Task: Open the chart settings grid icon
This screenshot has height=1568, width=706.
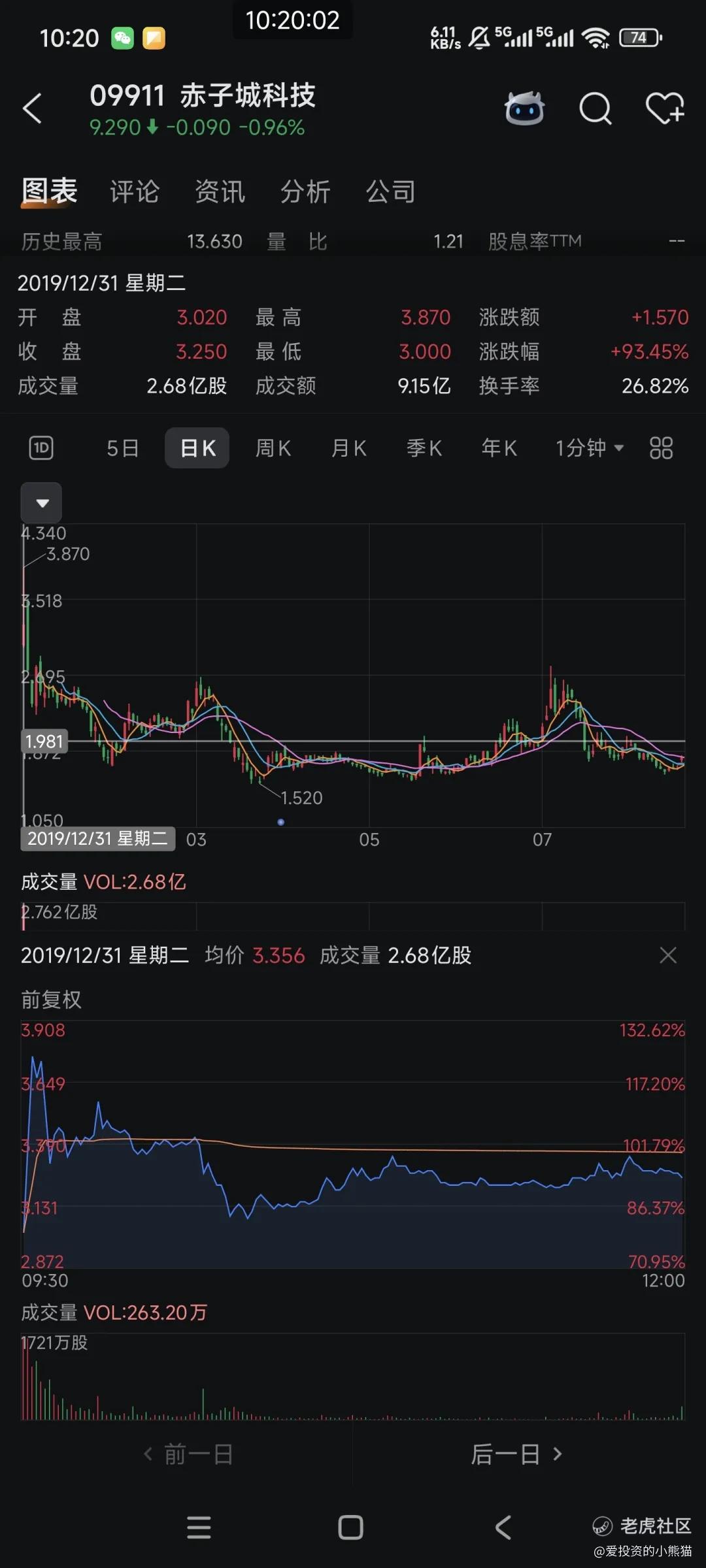Action: [x=661, y=448]
